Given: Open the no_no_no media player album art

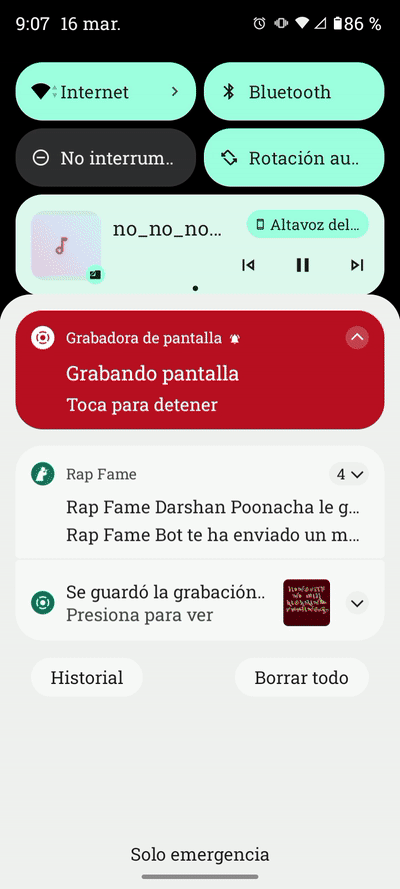Looking at the screenshot, I should pos(66,245).
